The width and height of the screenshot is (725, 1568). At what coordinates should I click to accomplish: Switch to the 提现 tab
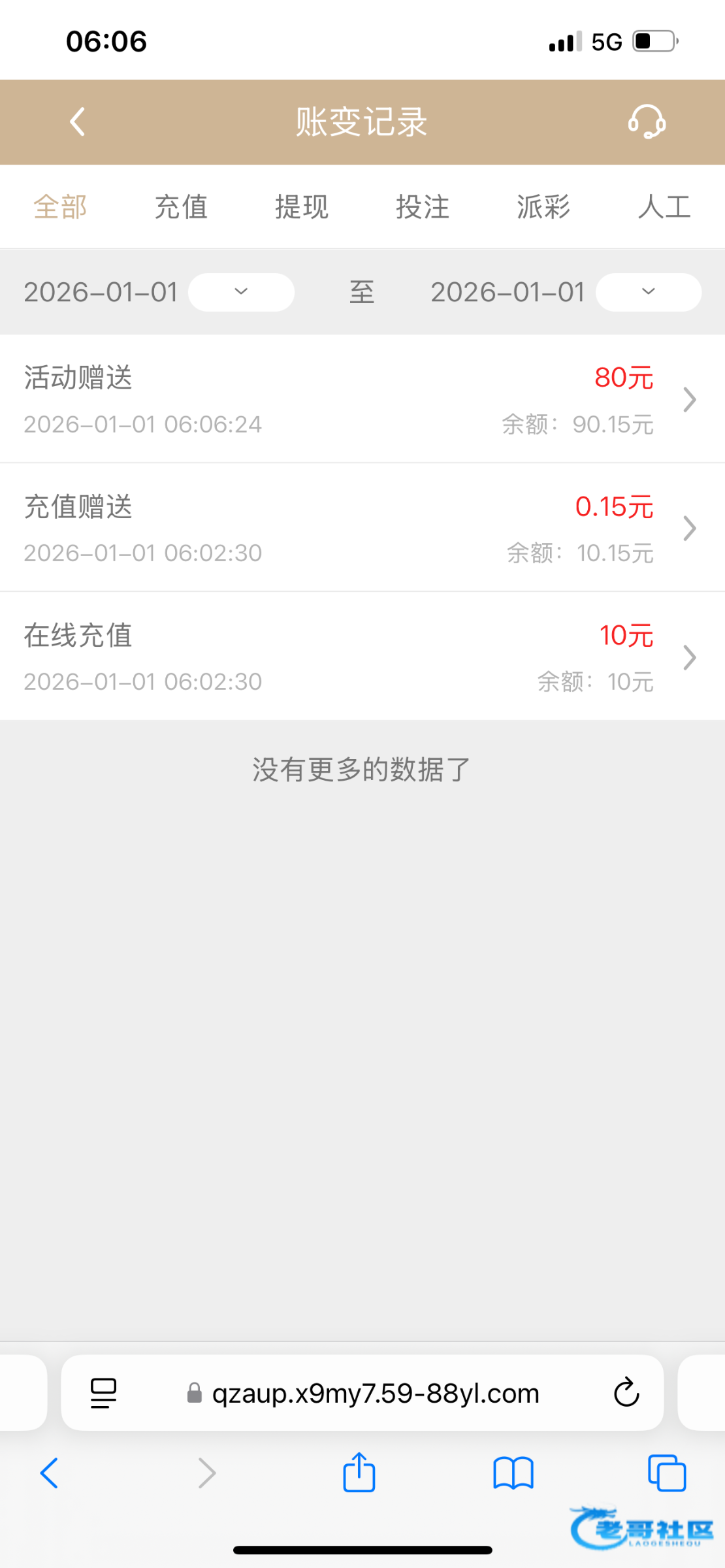click(302, 207)
